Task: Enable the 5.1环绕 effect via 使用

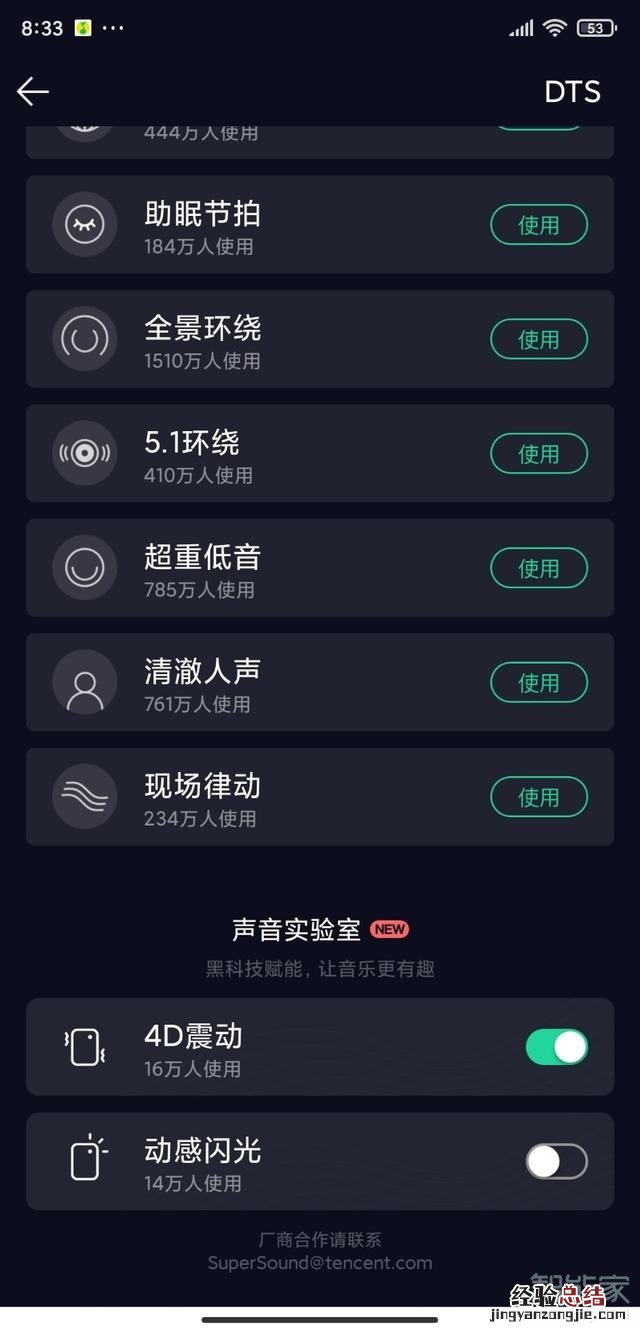Action: coord(538,453)
